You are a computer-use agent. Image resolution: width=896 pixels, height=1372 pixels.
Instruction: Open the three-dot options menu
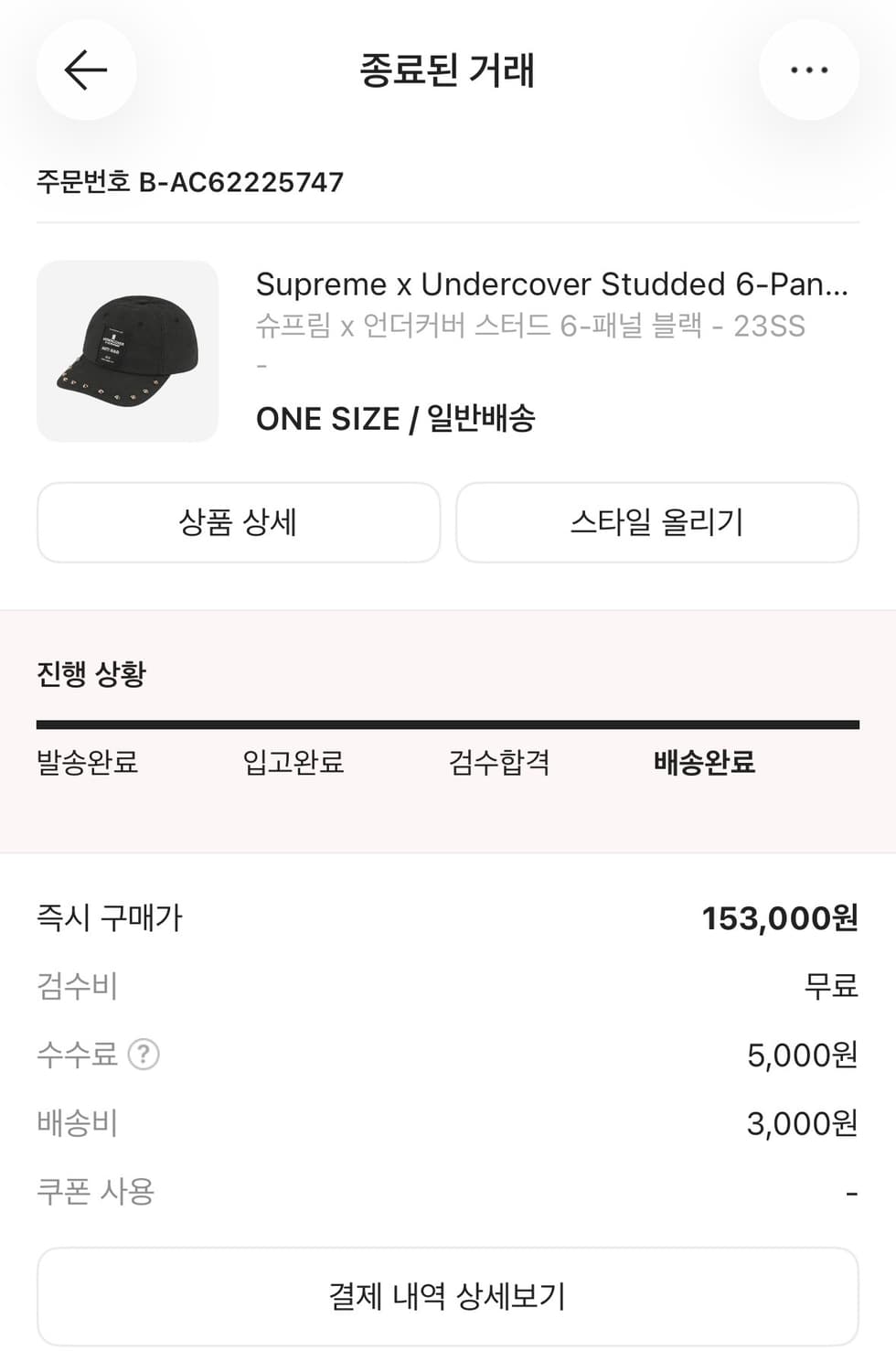(810, 70)
